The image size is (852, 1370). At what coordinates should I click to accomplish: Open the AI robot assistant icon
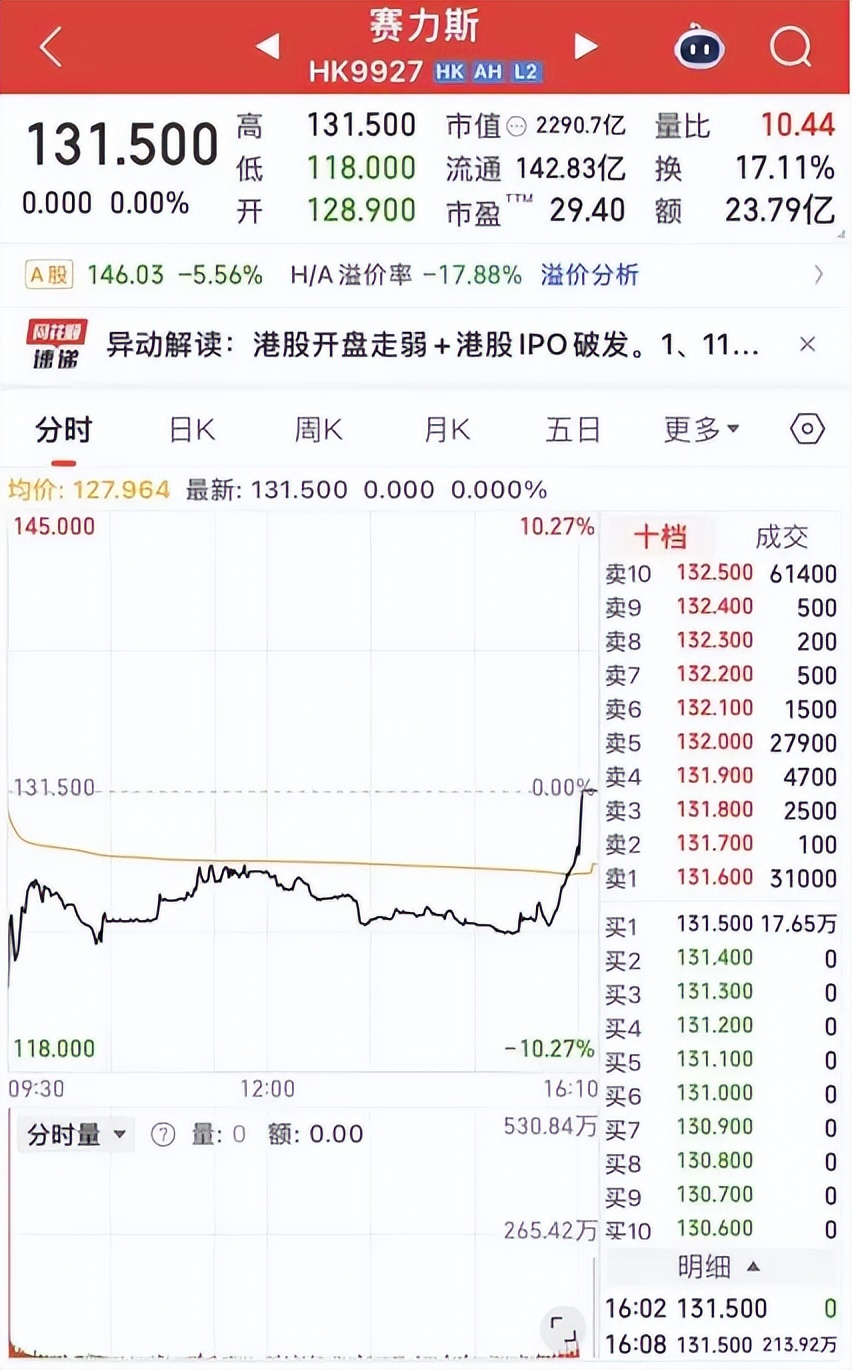click(x=698, y=46)
